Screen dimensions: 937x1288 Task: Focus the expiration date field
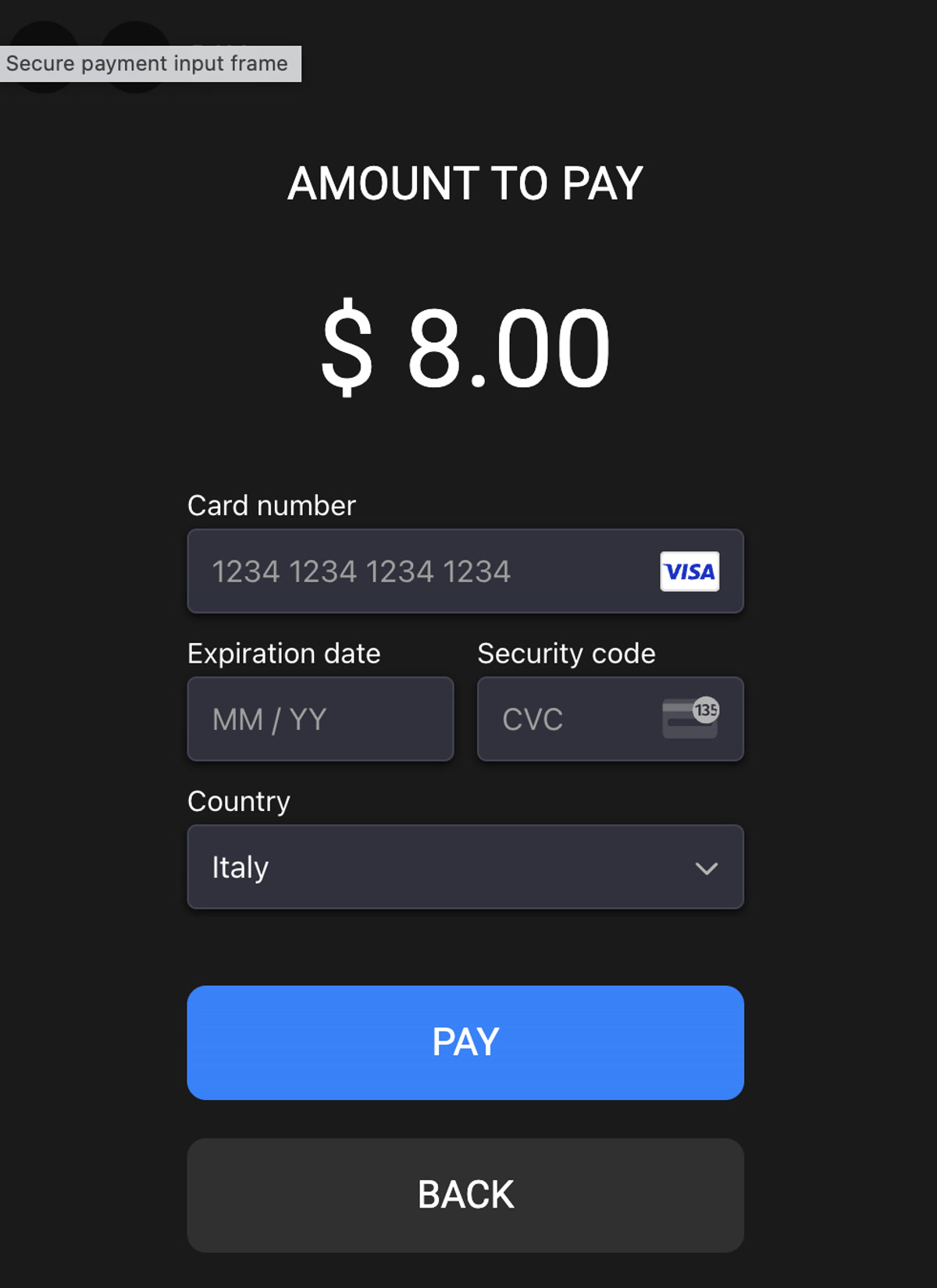[320, 719]
